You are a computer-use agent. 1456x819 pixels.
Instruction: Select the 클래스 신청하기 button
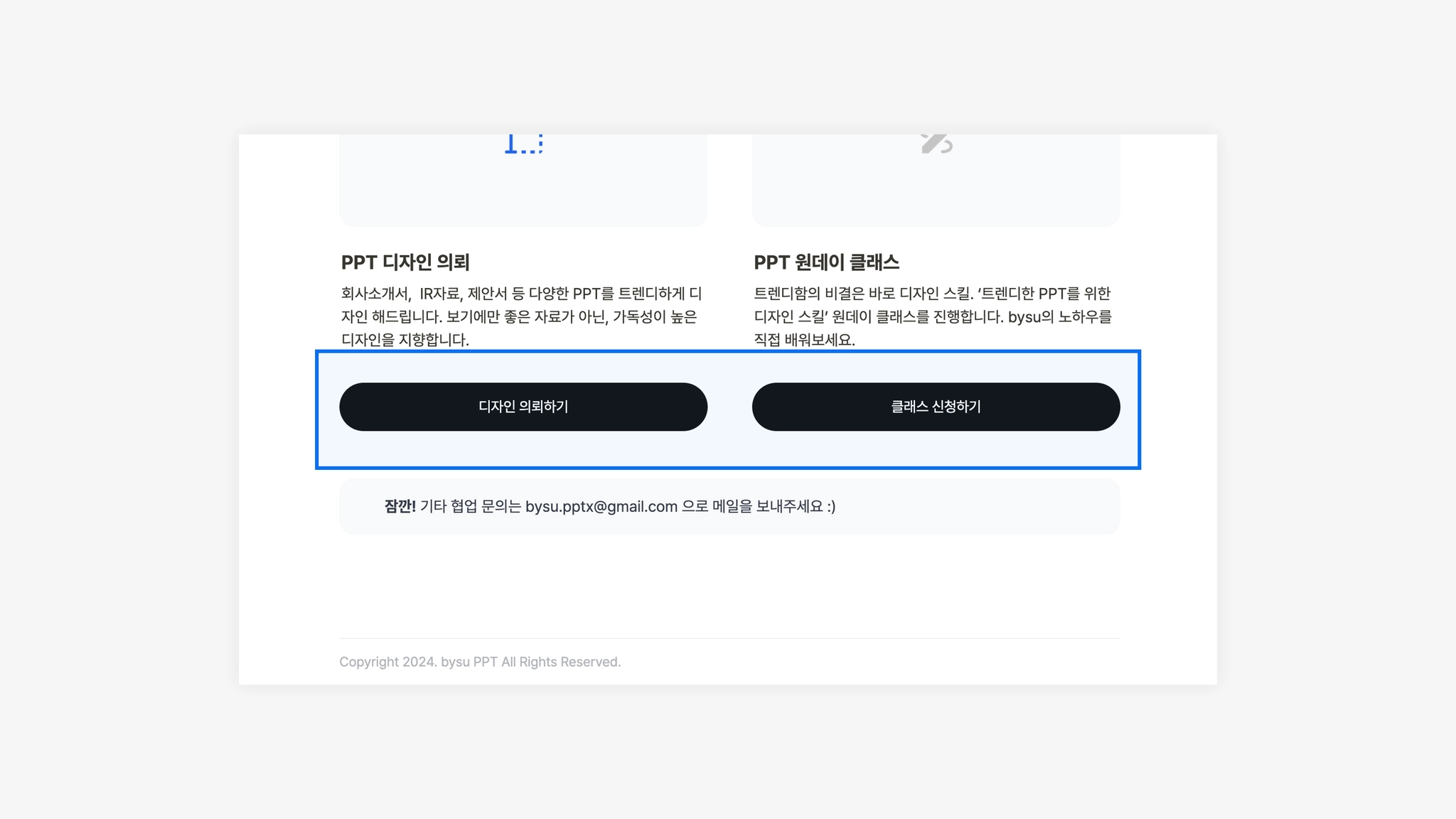click(936, 407)
